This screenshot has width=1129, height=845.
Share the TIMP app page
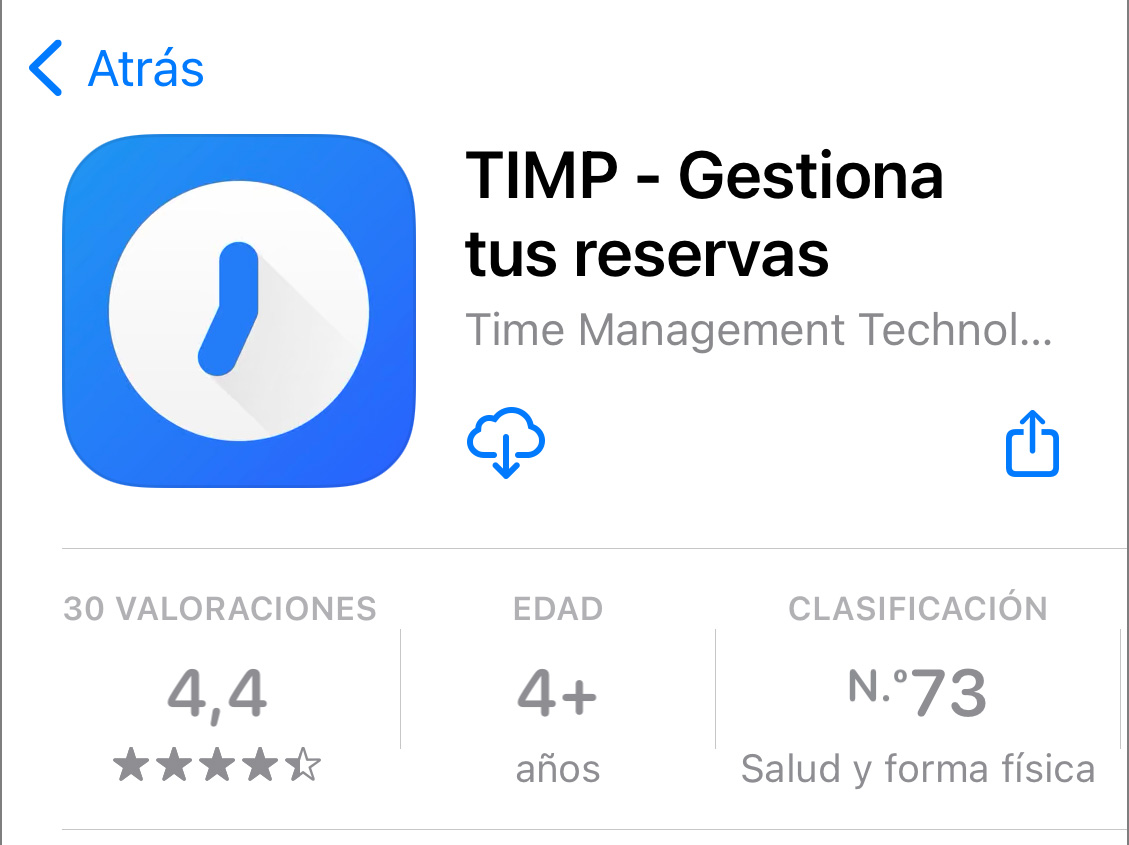click(x=1031, y=444)
